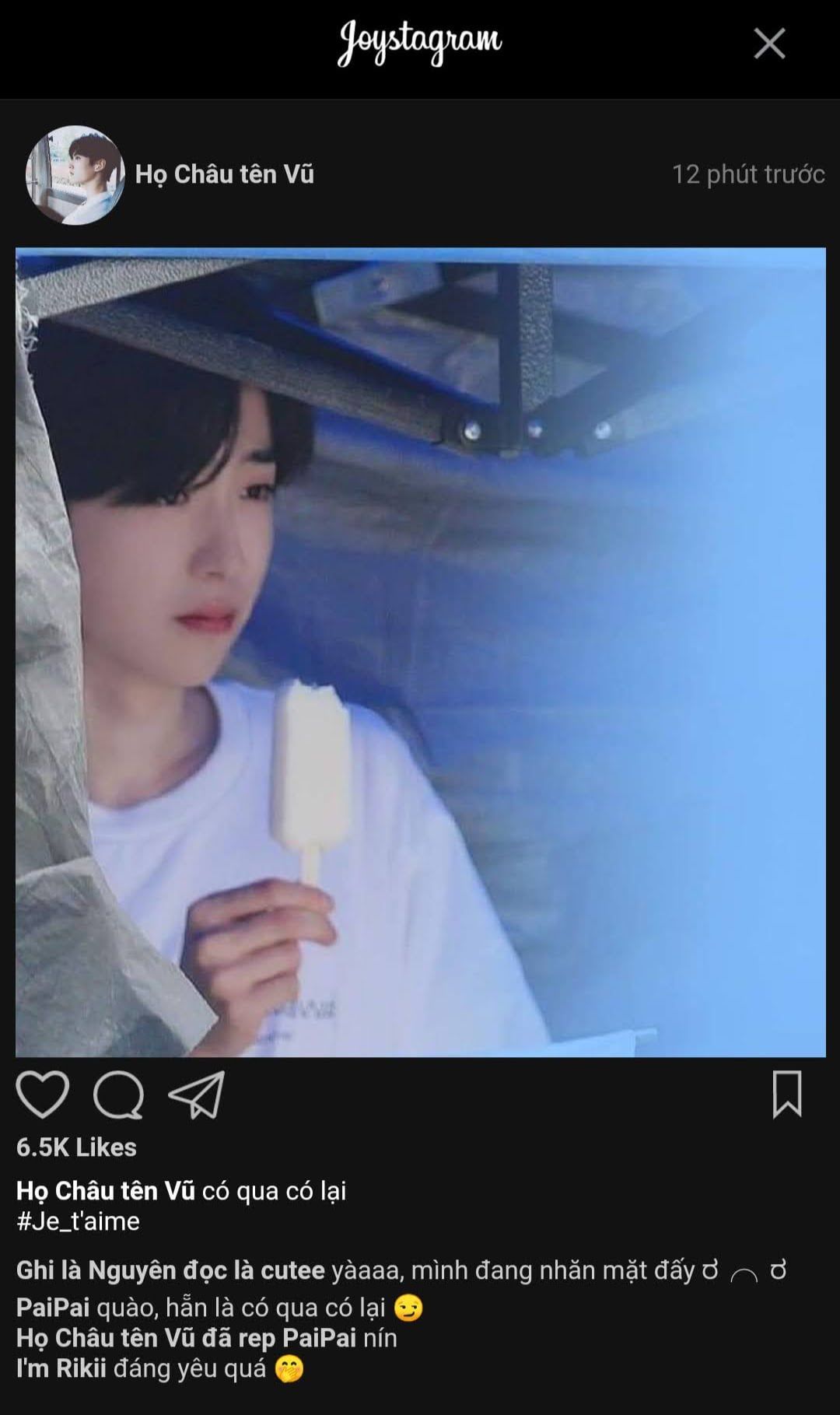View commenter I'm Rikii's profile
The image size is (840, 1415).
click(x=61, y=1368)
